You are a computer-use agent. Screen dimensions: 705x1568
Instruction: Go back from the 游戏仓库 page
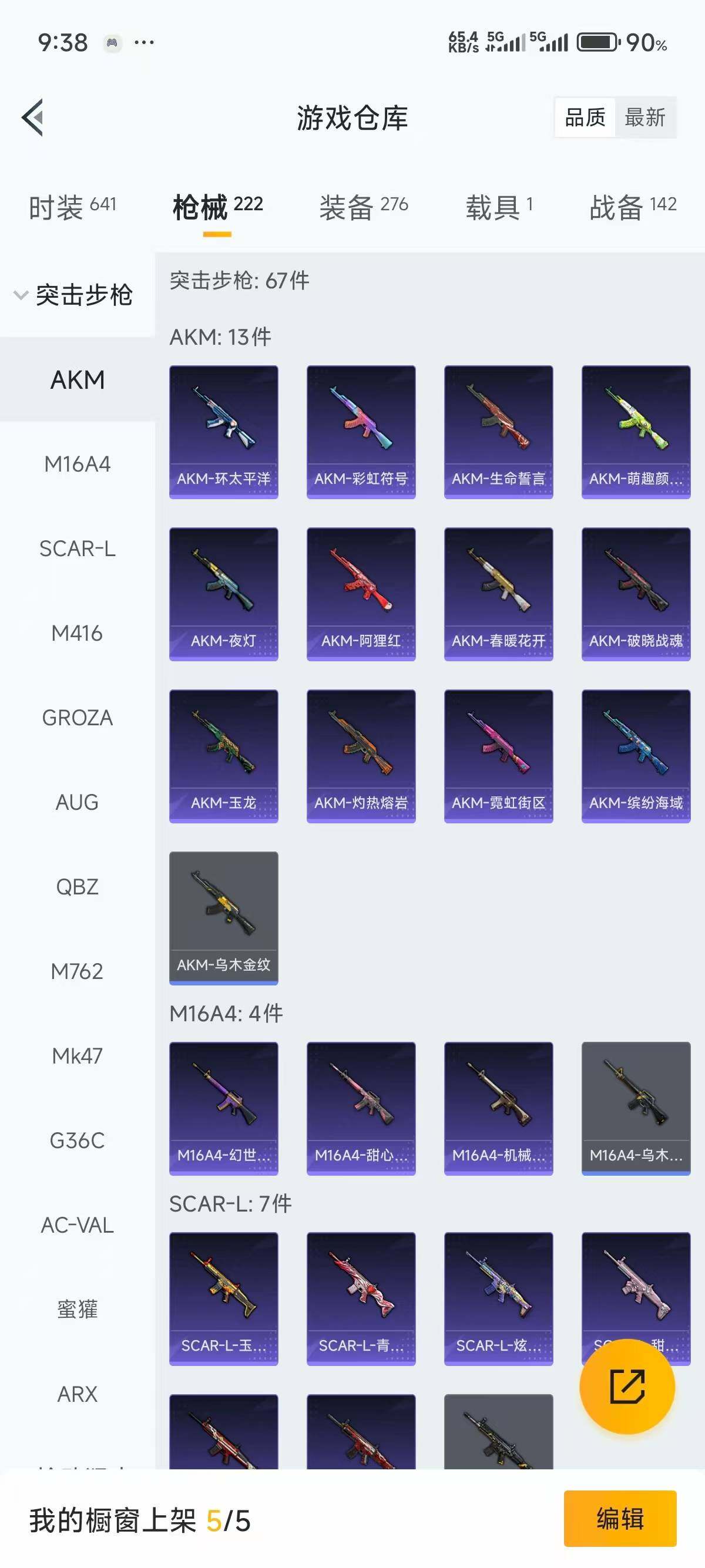(x=33, y=117)
